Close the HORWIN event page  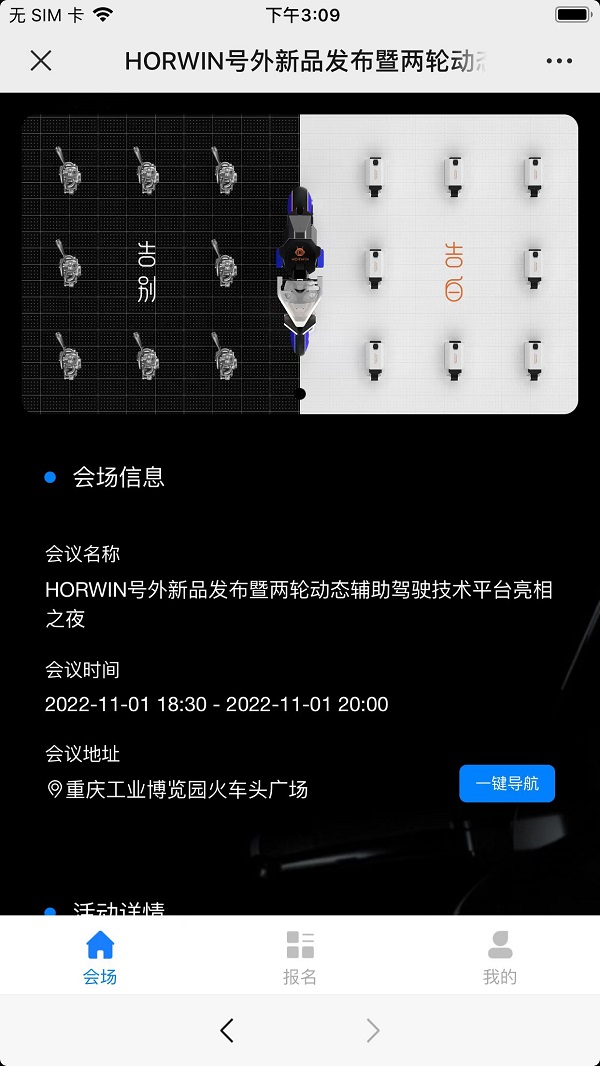coord(41,60)
